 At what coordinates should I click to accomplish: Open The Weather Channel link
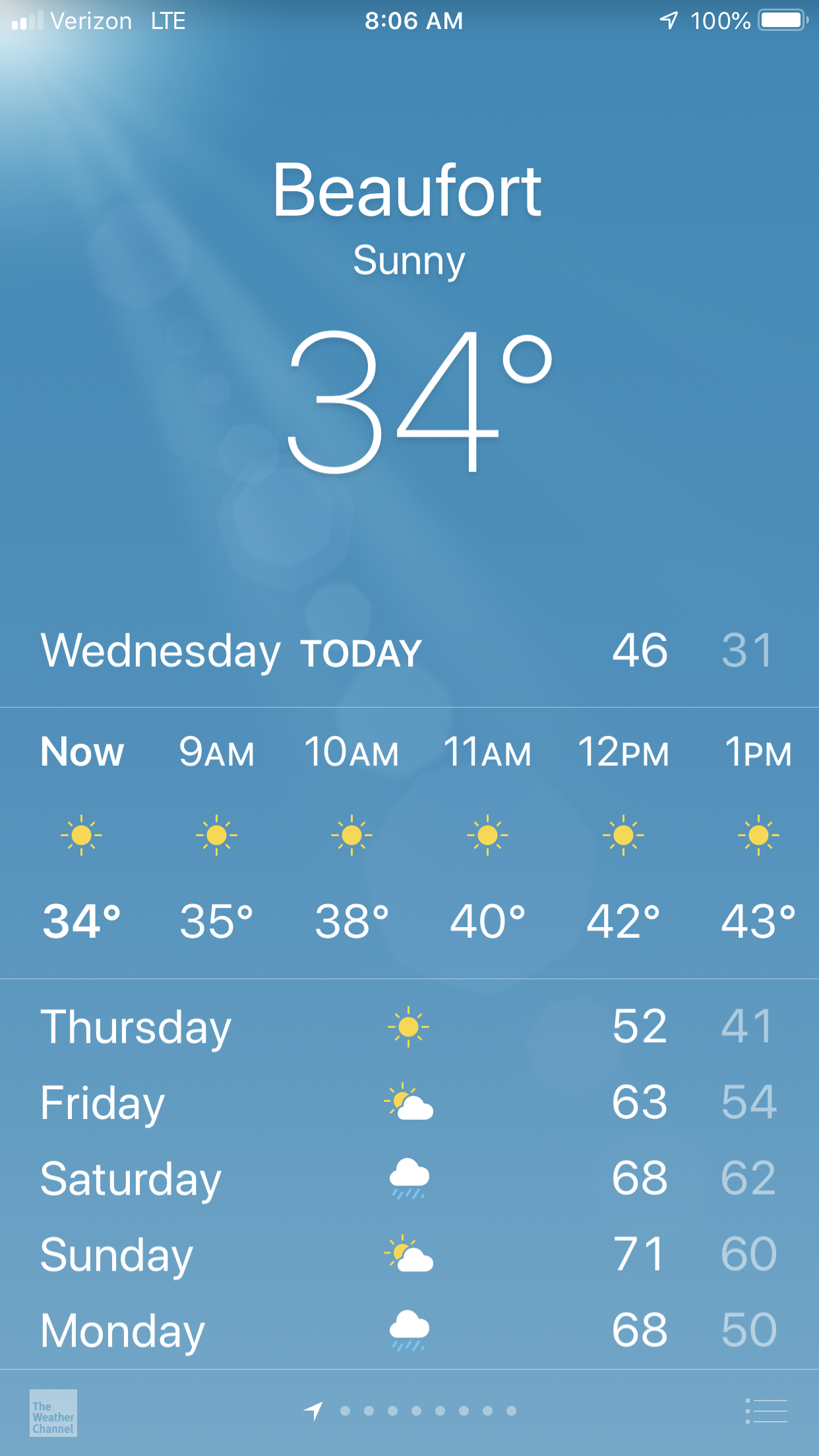[x=53, y=1412]
